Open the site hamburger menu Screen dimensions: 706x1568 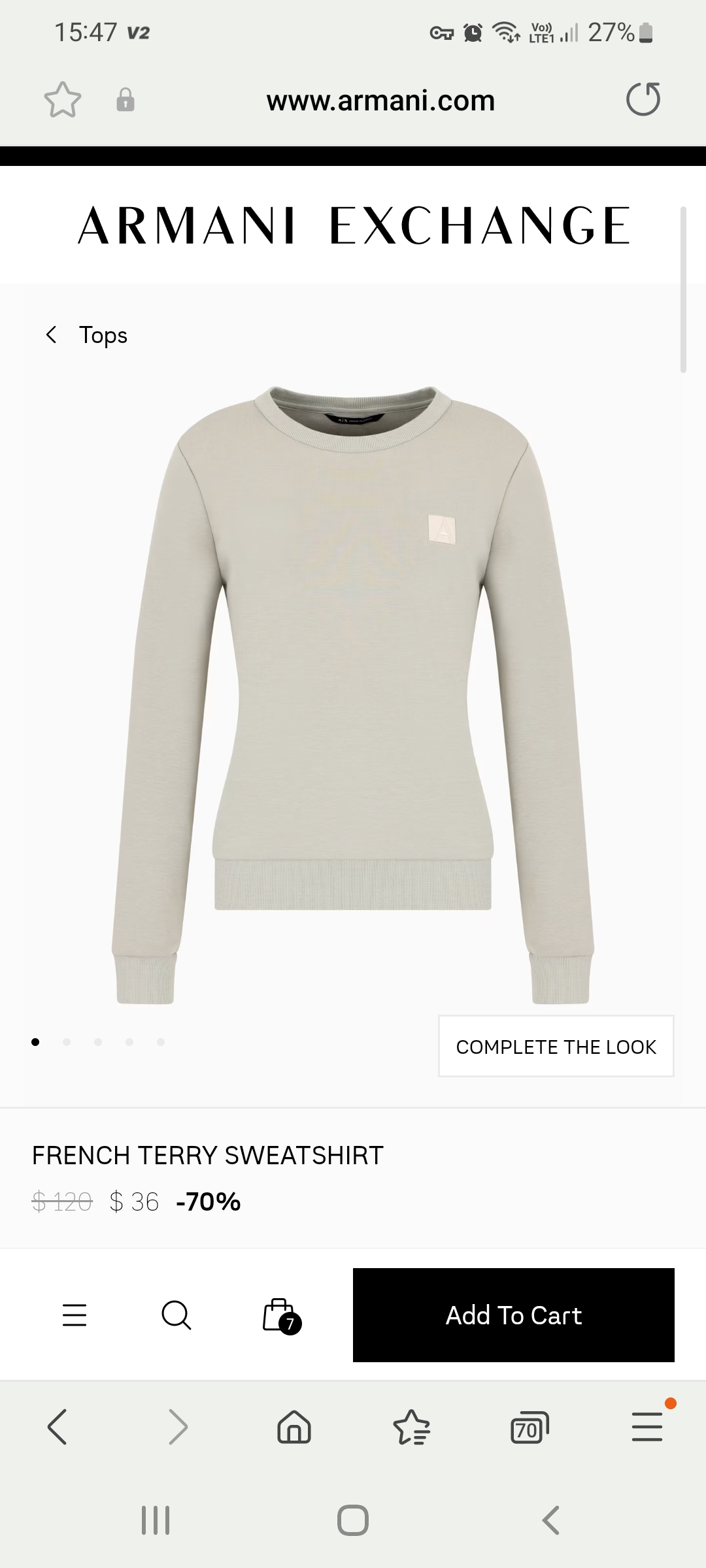75,1315
